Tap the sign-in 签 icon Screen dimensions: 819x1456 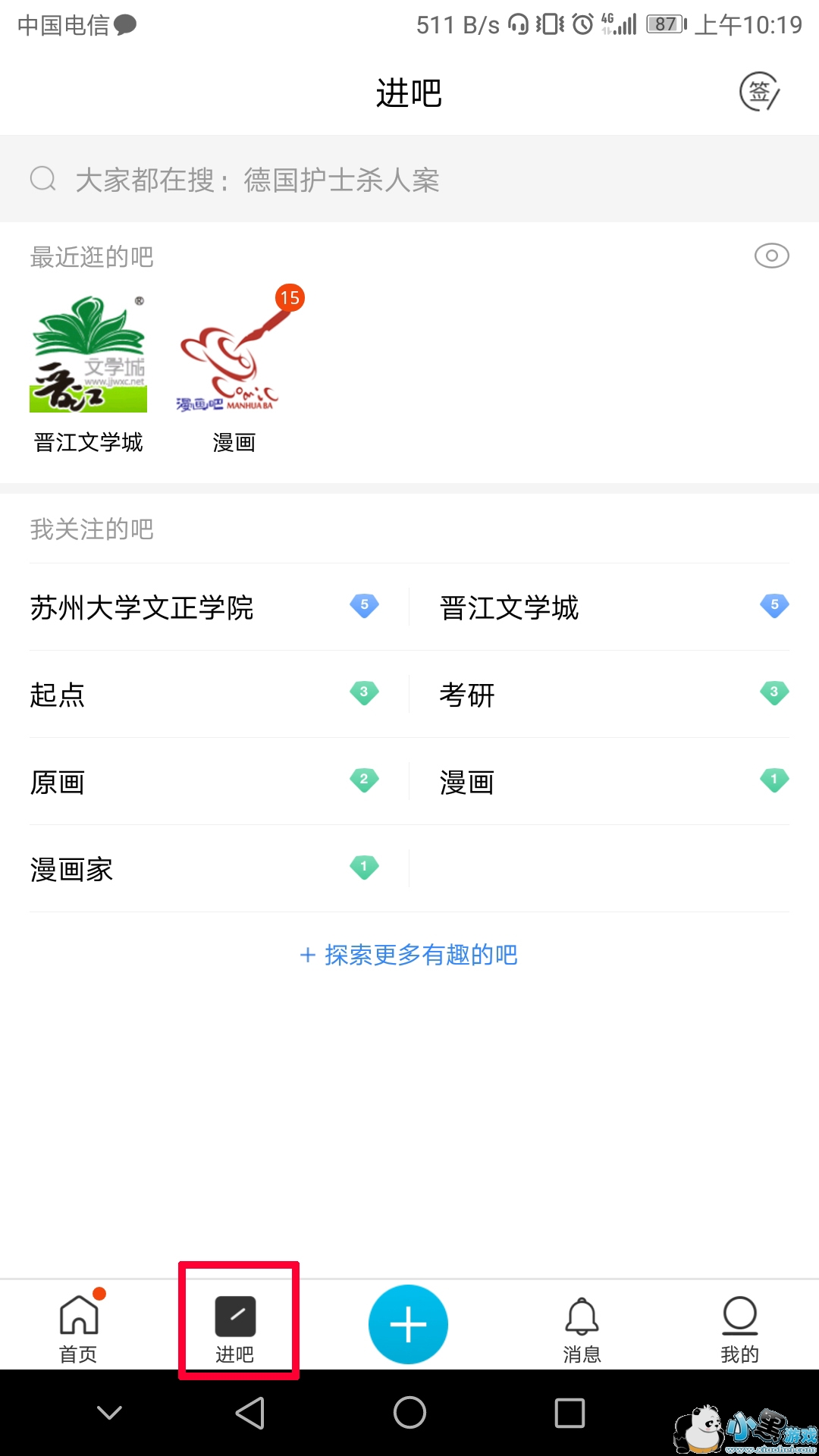[759, 93]
